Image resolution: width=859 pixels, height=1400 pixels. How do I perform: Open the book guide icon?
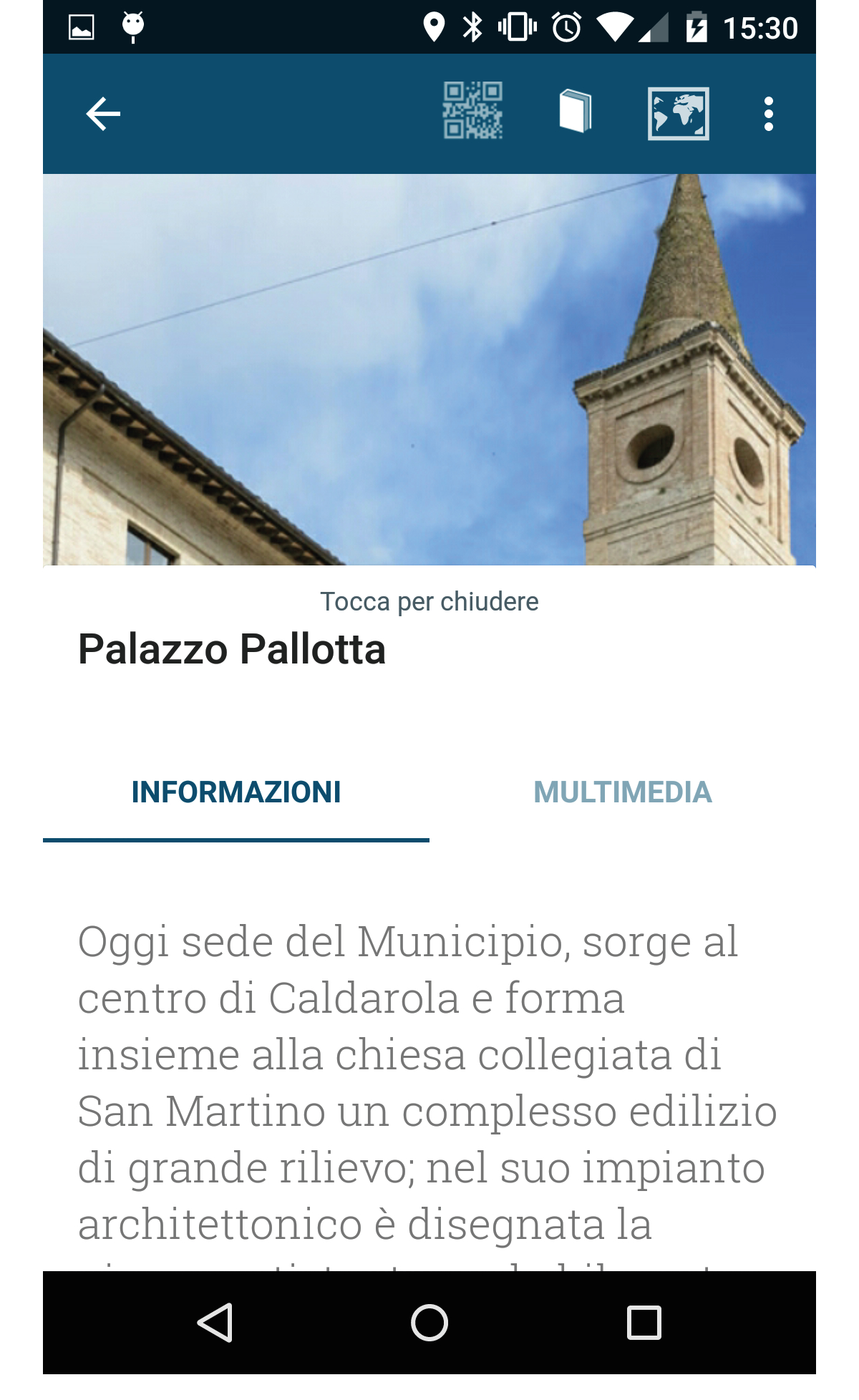pyautogui.click(x=576, y=111)
